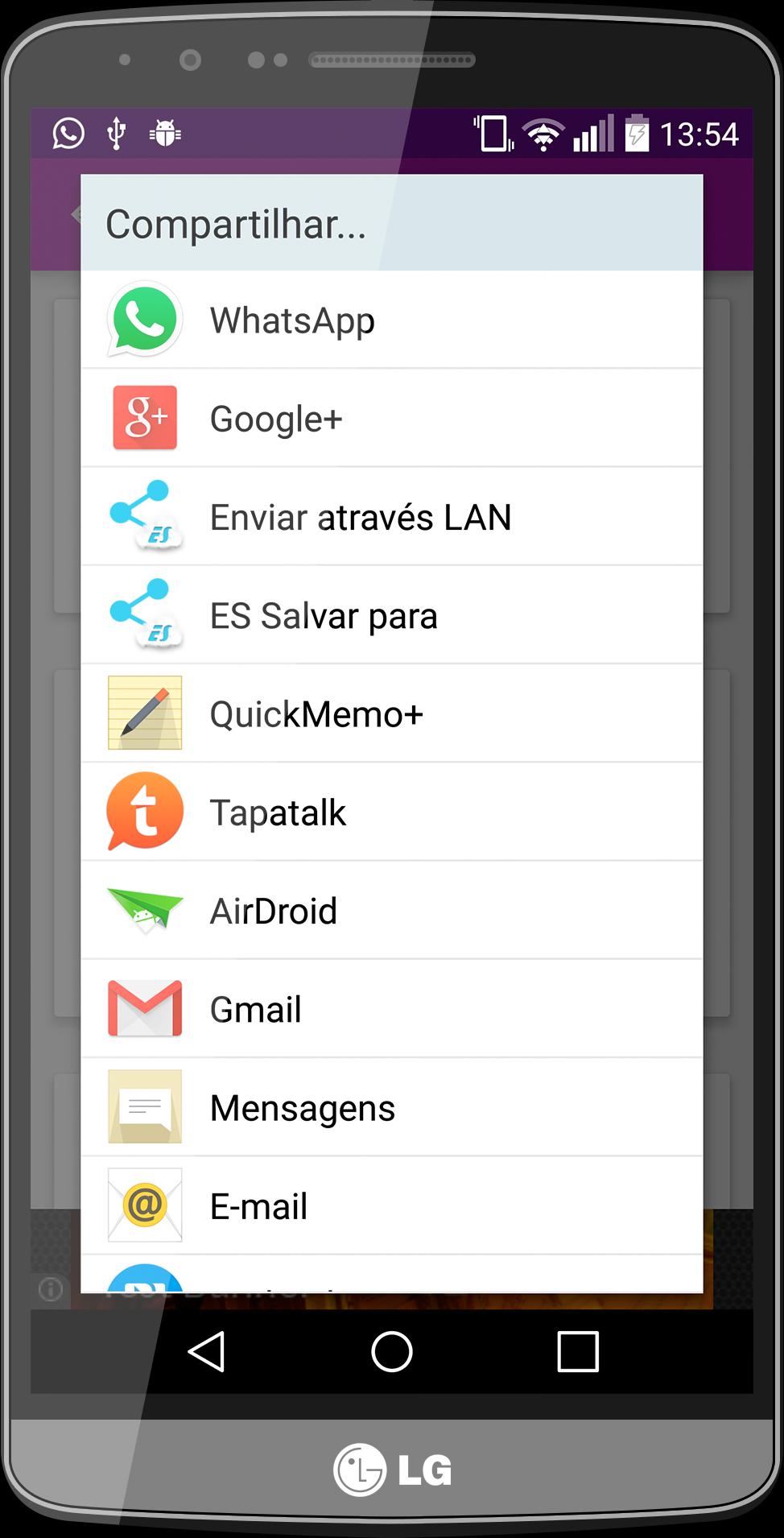The image size is (784, 1538).
Task: Tap the 'Compartilhar...' dialog title
Action: pos(237,226)
